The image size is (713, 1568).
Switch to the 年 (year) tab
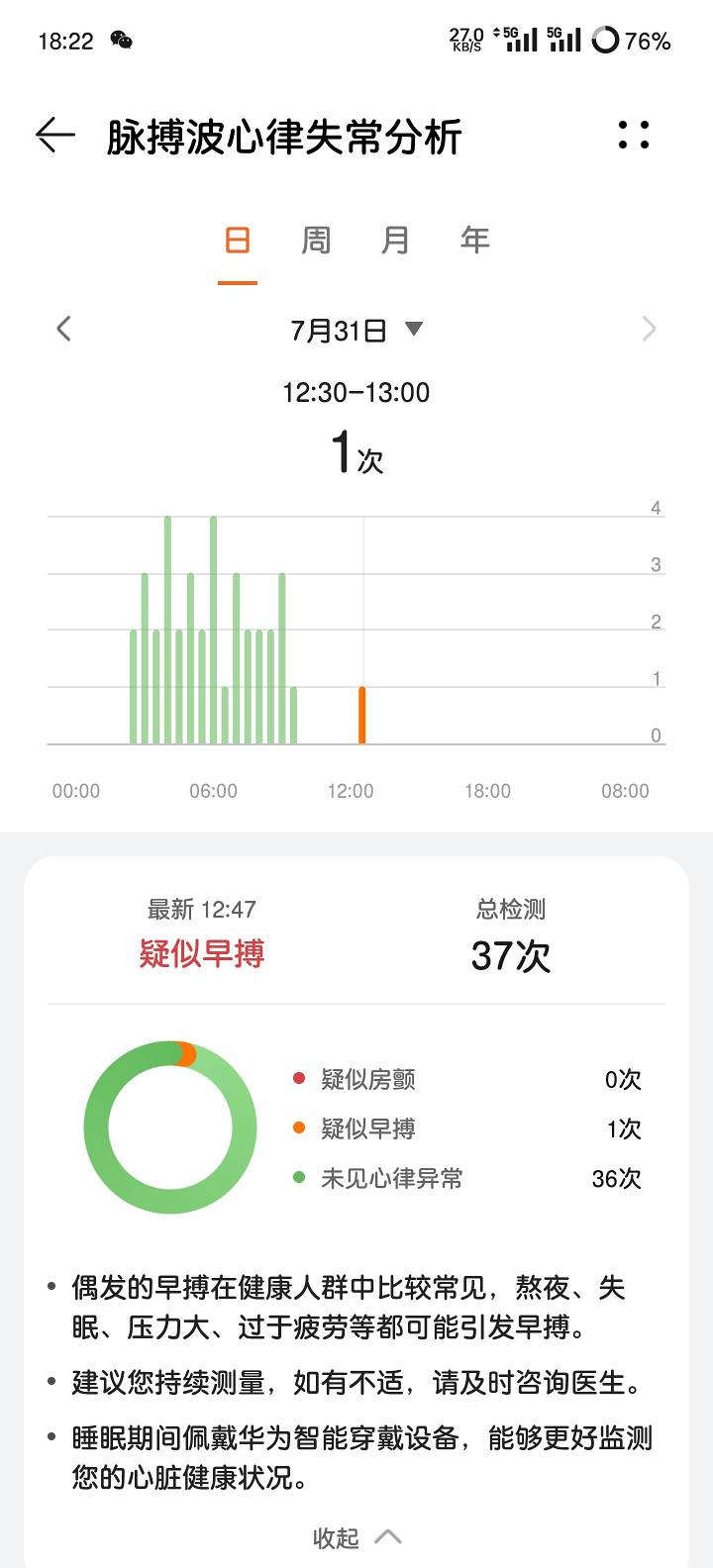(x=474, y=241)
